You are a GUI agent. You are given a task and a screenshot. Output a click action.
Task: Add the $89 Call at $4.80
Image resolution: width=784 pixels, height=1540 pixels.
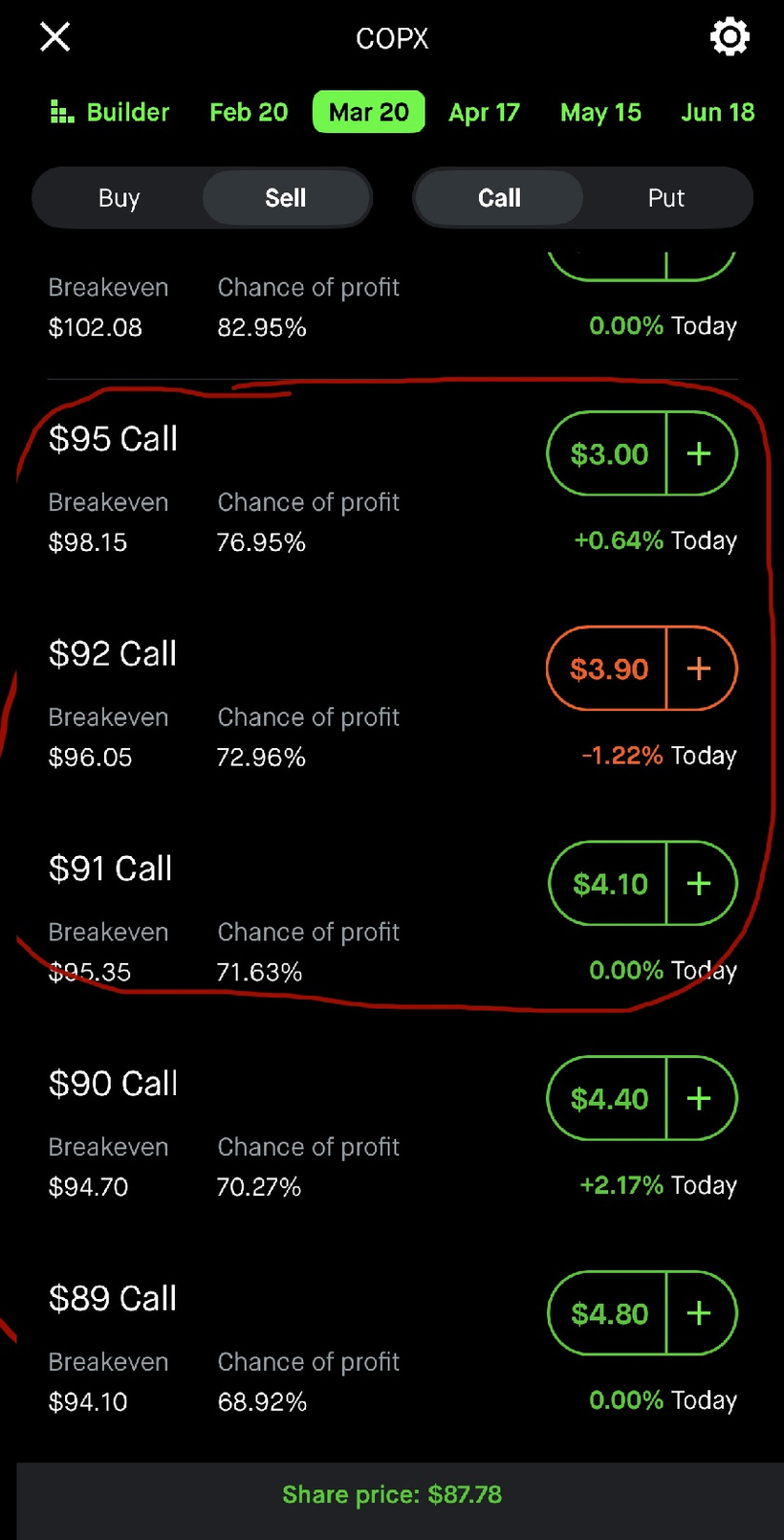coord(700,1313)
